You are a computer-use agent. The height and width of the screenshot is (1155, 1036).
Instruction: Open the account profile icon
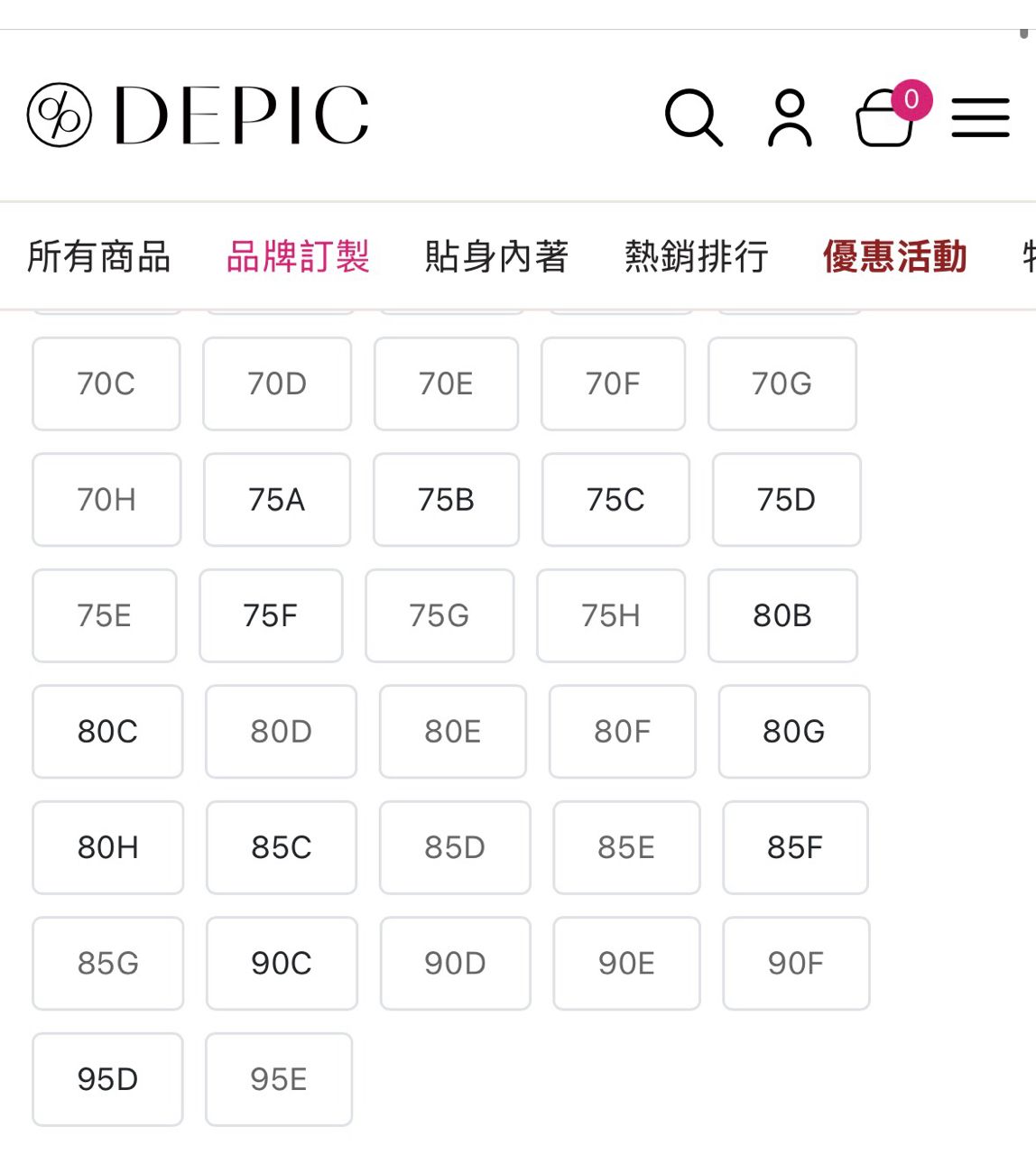tap(790, 117)
